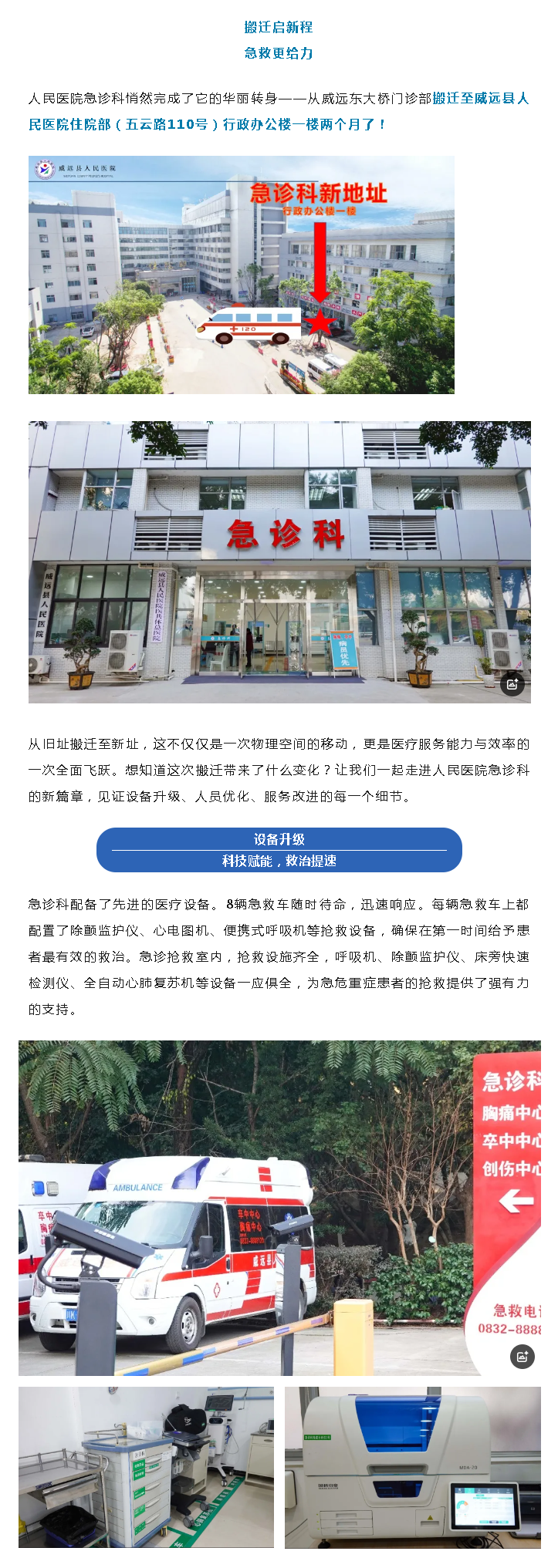Tap the image-search icon on the 急诊科 entrance photo

[512, 683]
